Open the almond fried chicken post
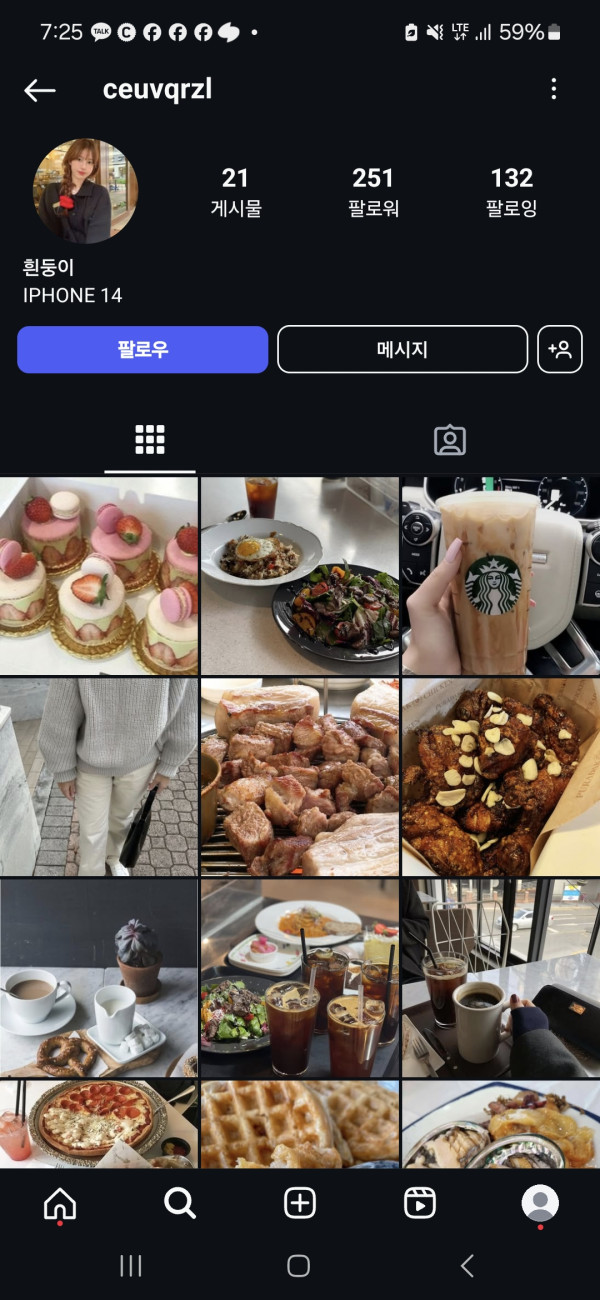The image size is (600, 1300). [x=500, y=777]
